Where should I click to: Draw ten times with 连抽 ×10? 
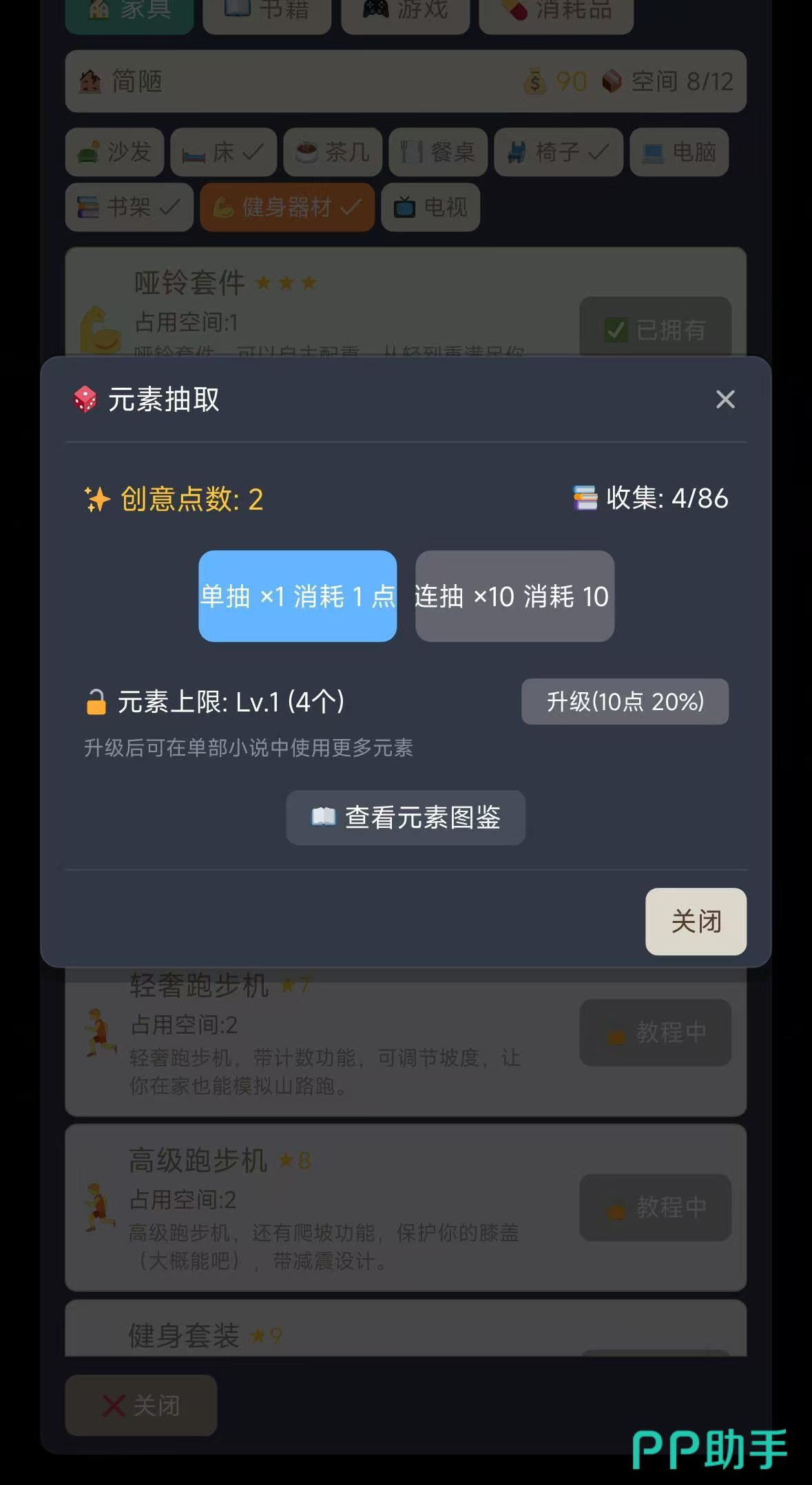coord(514,596)
